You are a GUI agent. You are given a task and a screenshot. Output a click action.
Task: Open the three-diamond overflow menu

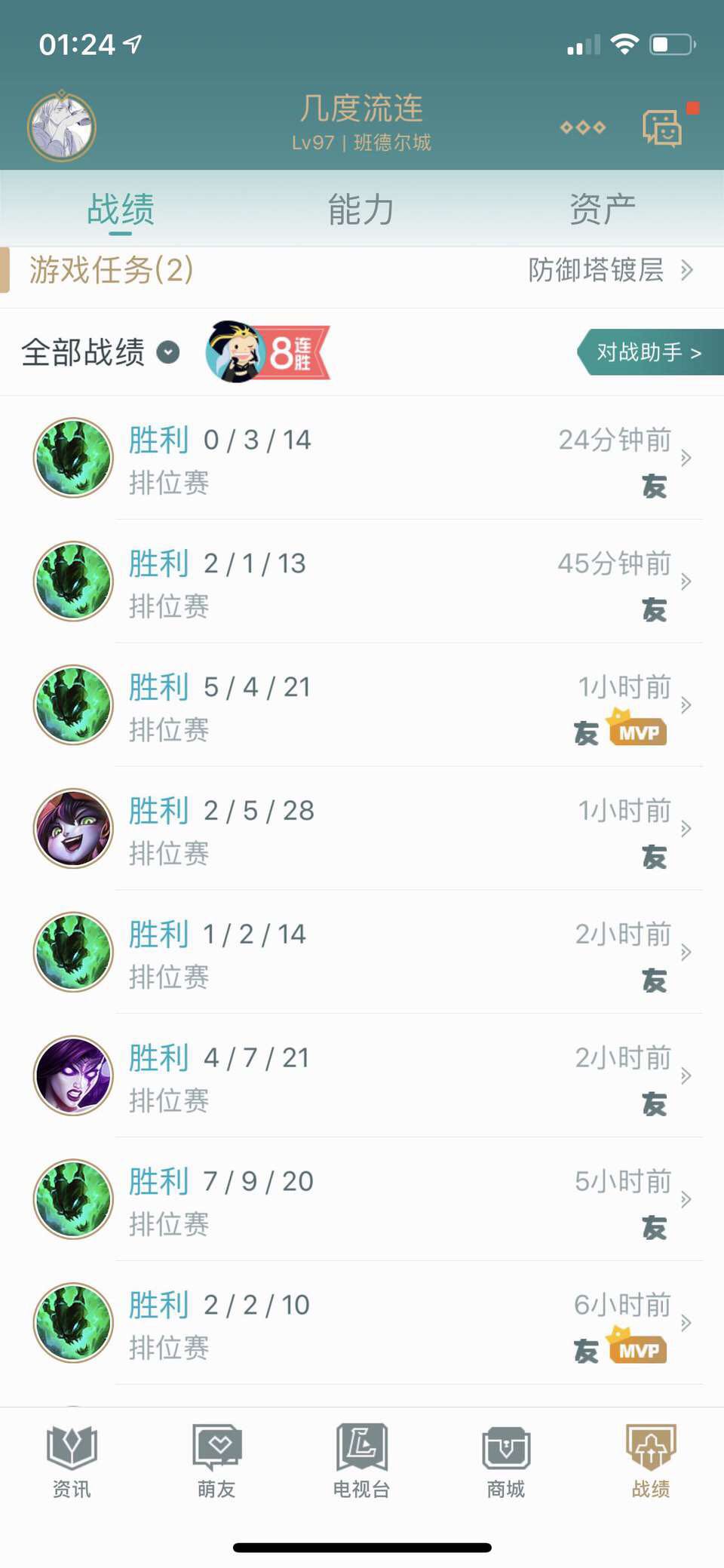point(582,127)
